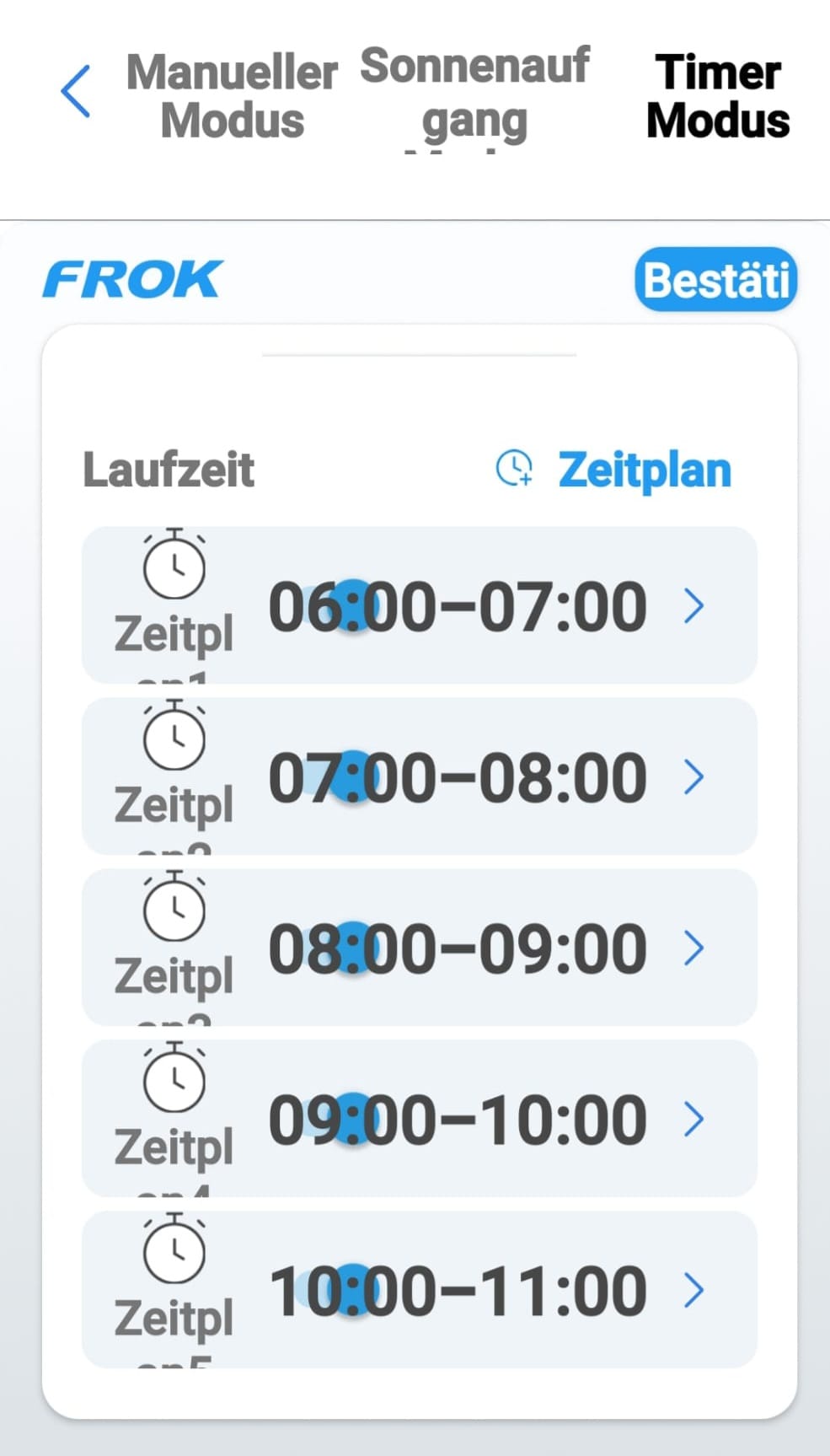
Task: Open the 09:00–10:00 schedule row
Action: click(x=419, y=1119)
